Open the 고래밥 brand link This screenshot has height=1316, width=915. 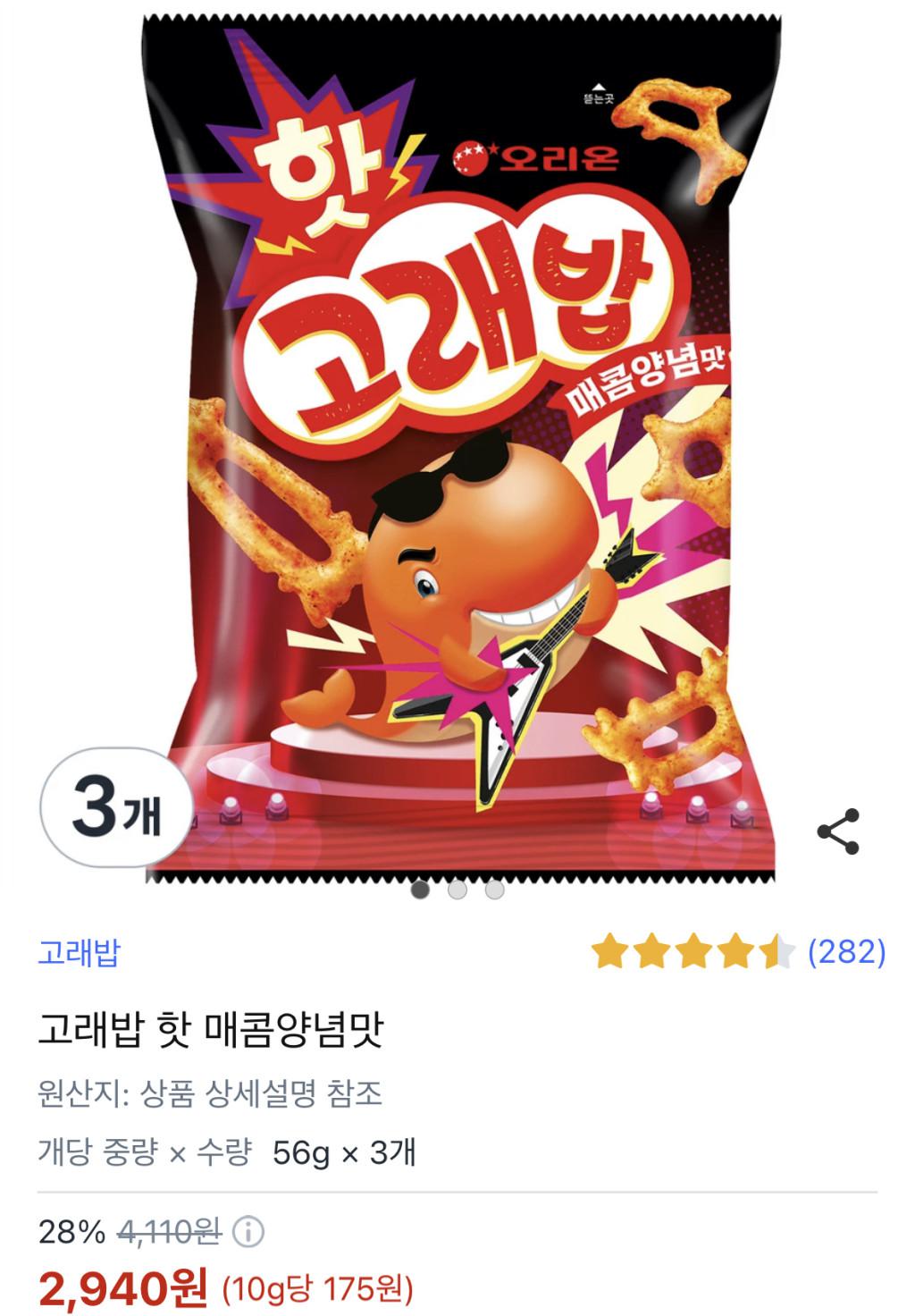coord(79,953)
